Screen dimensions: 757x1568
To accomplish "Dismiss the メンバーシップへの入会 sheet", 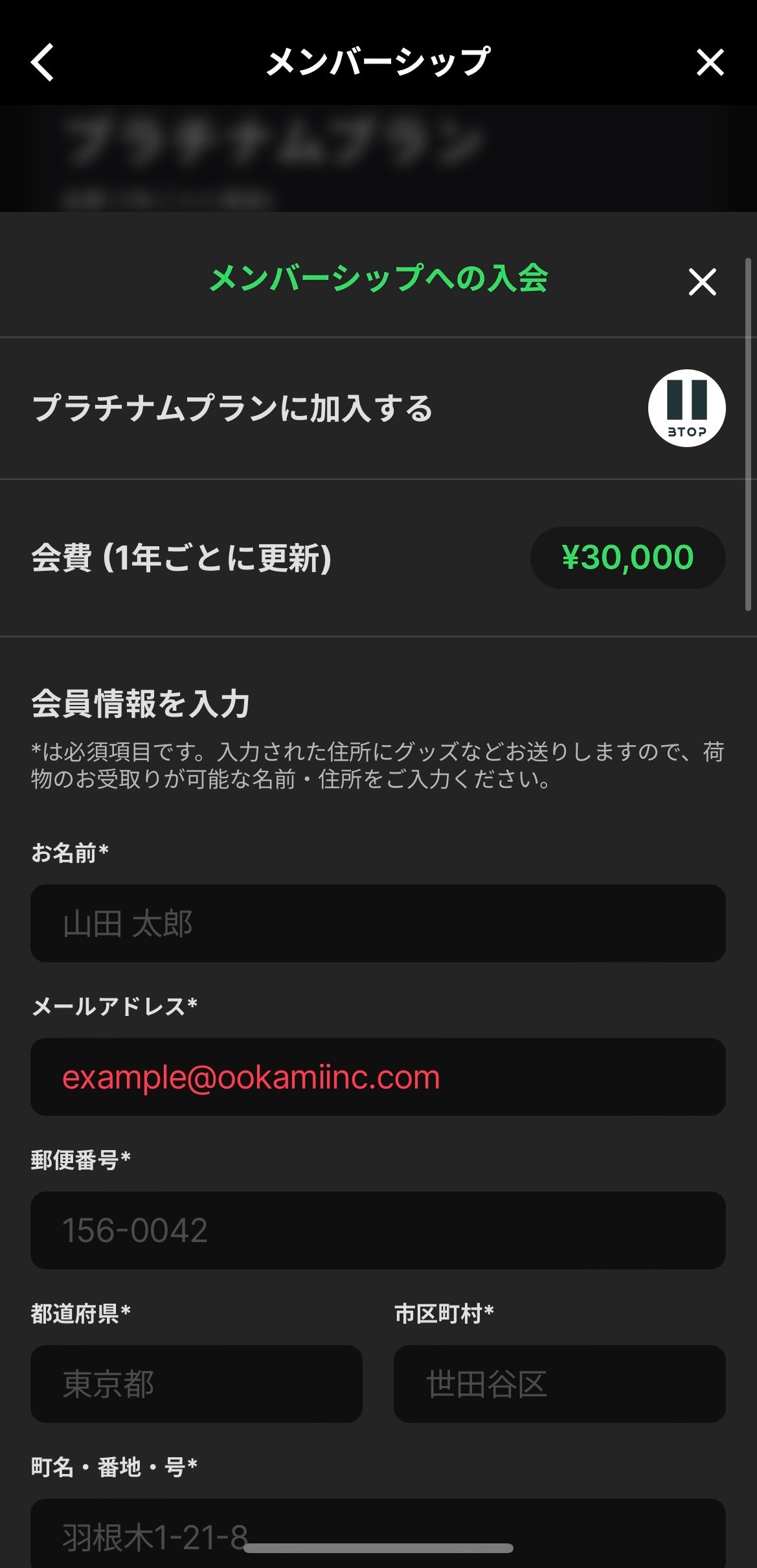I will (702, 282).
